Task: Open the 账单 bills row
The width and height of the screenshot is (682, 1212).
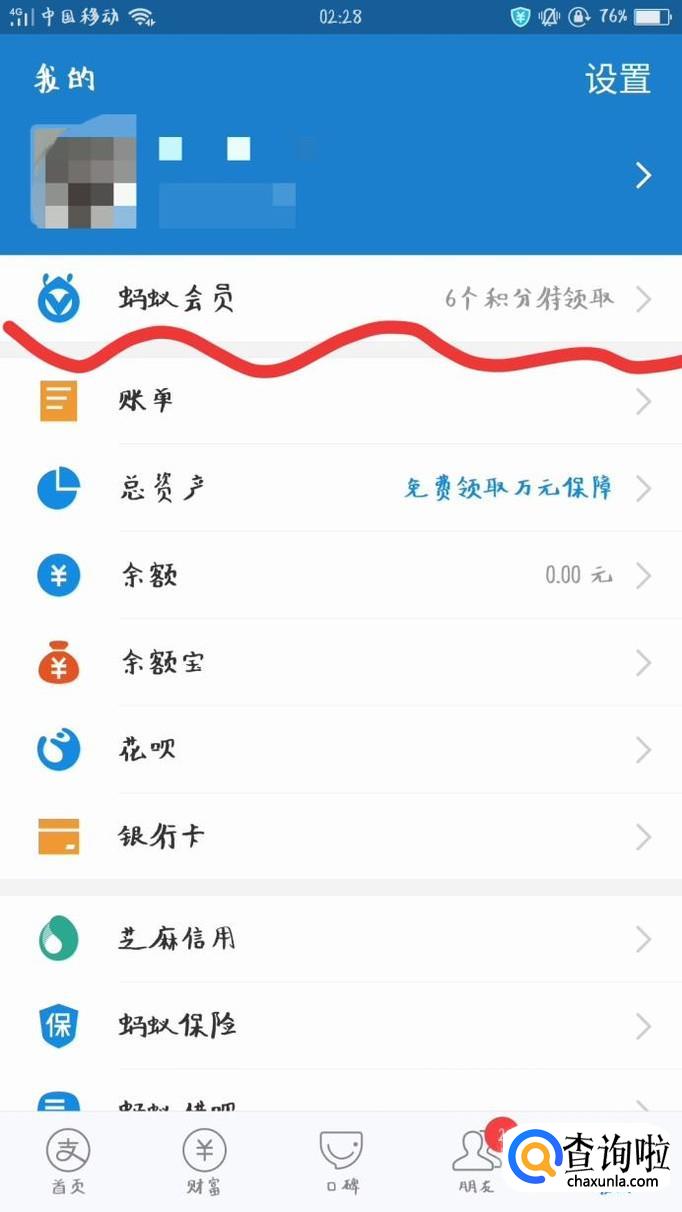Action: [x=340, y=401]
